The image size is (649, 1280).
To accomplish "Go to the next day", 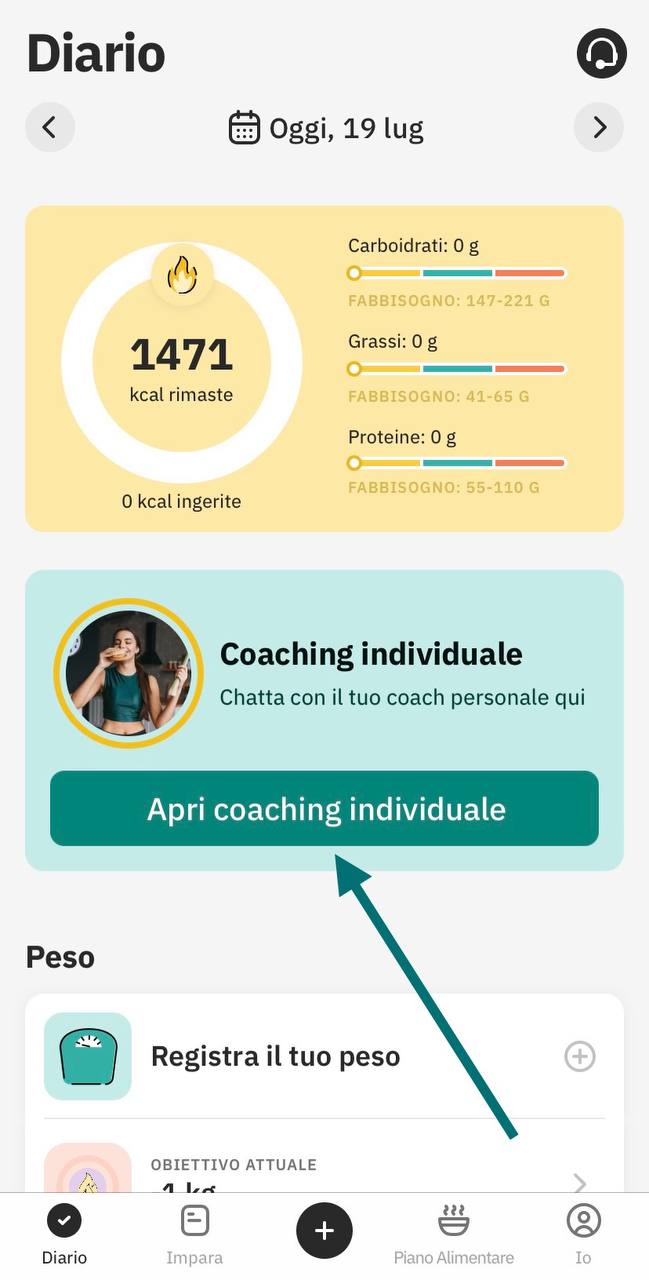I will [598, 128].
